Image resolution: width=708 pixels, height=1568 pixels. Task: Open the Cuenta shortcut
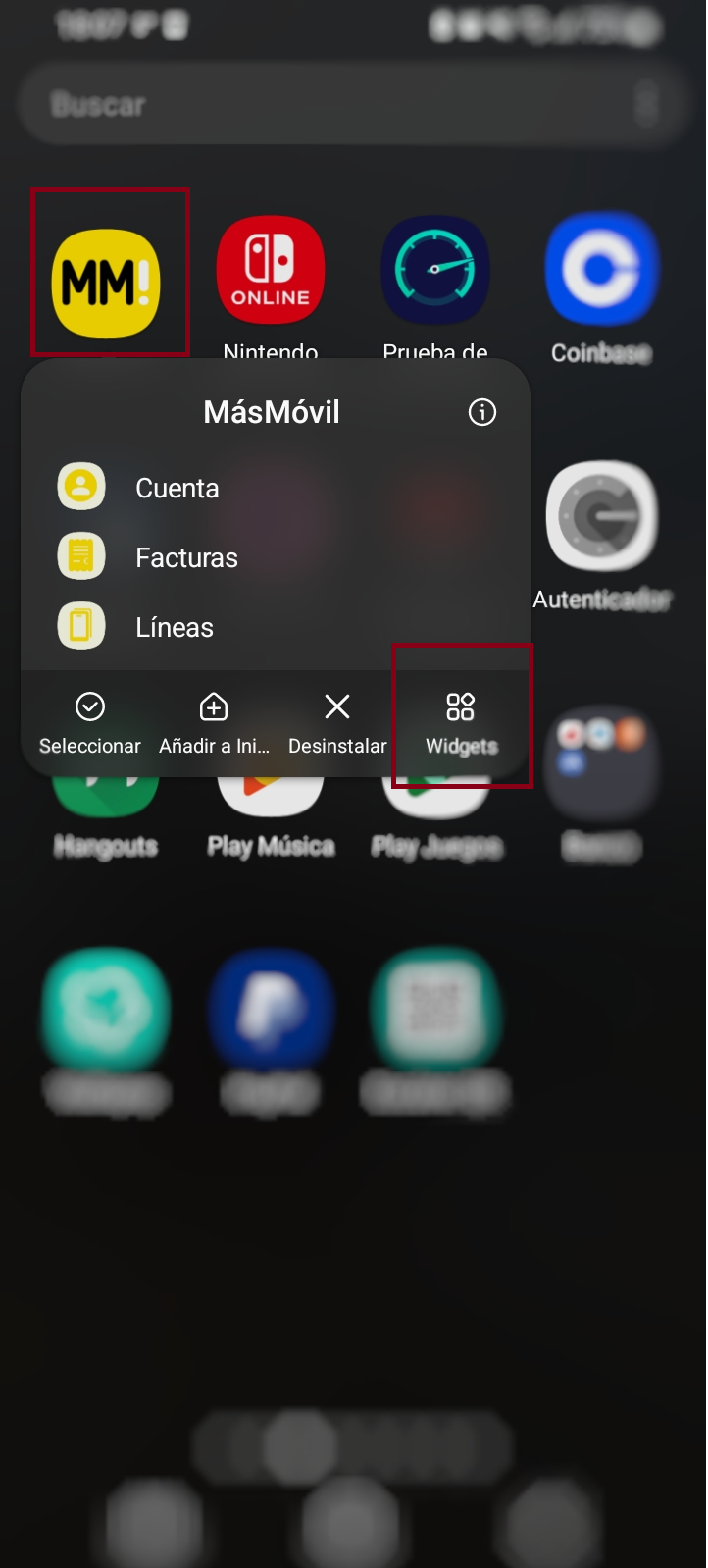tap(177, 488)
